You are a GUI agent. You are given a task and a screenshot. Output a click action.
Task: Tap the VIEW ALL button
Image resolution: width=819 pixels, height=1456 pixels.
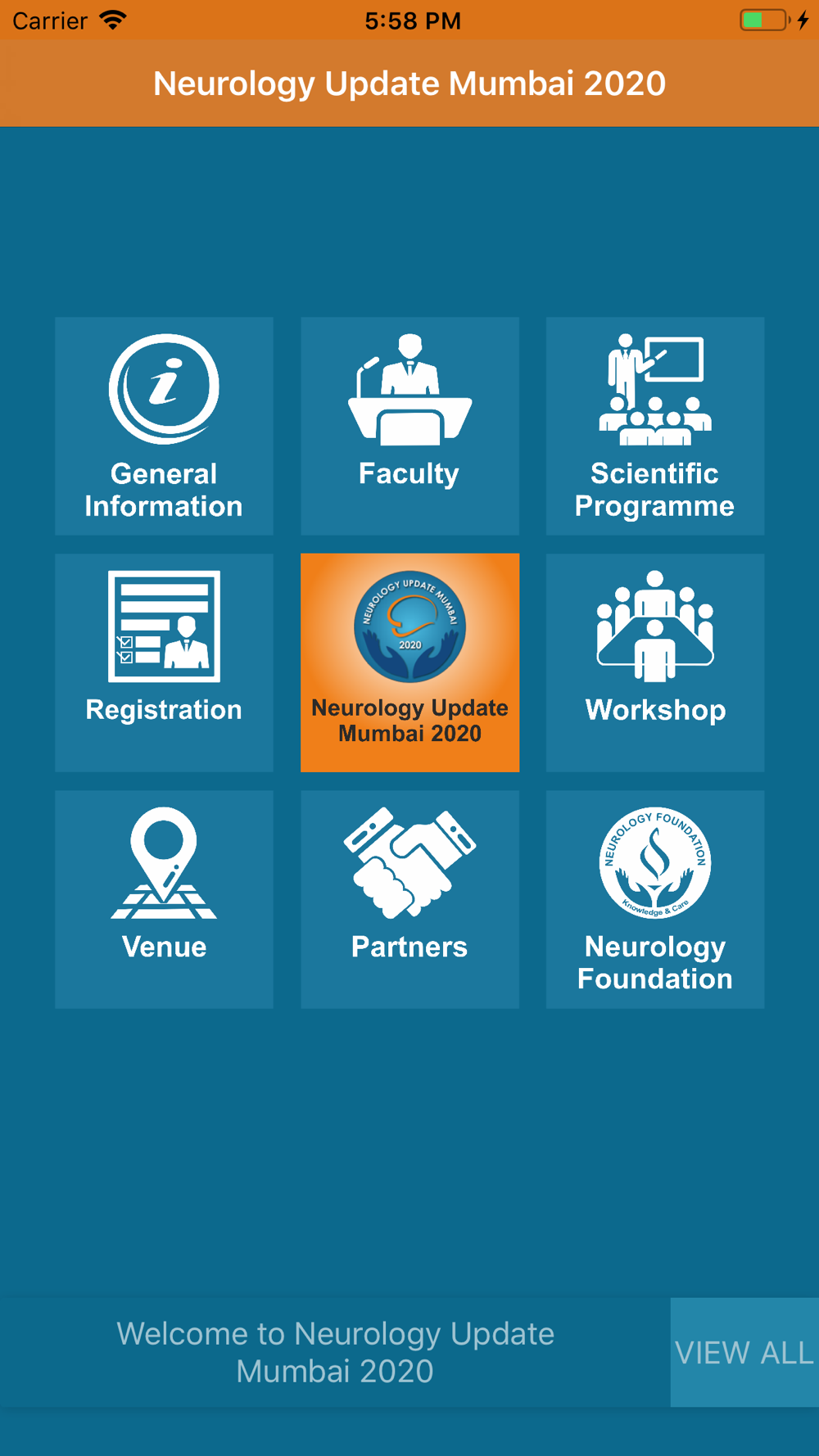pos(744,1352)
